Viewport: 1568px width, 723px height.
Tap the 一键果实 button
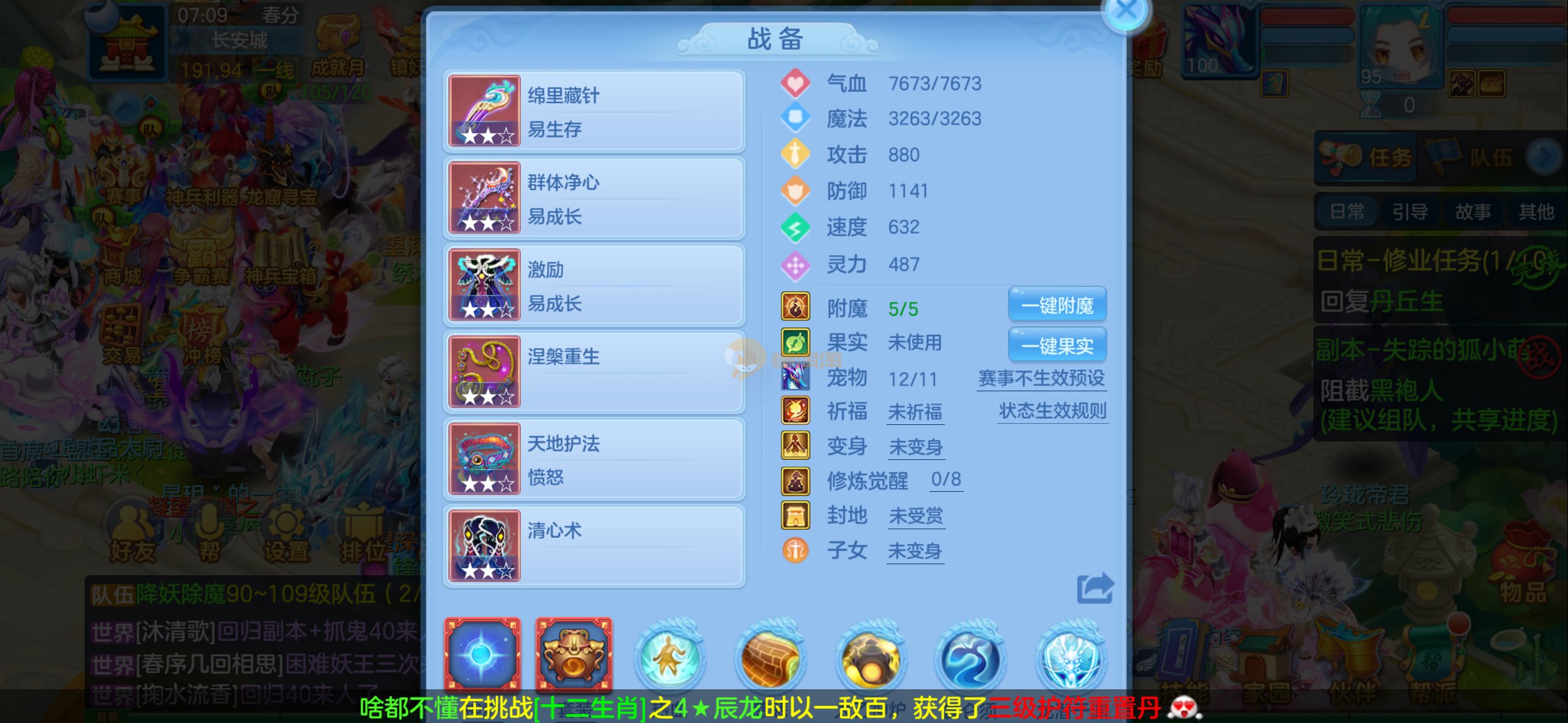pyautogui.click(x=1057, y=346)
